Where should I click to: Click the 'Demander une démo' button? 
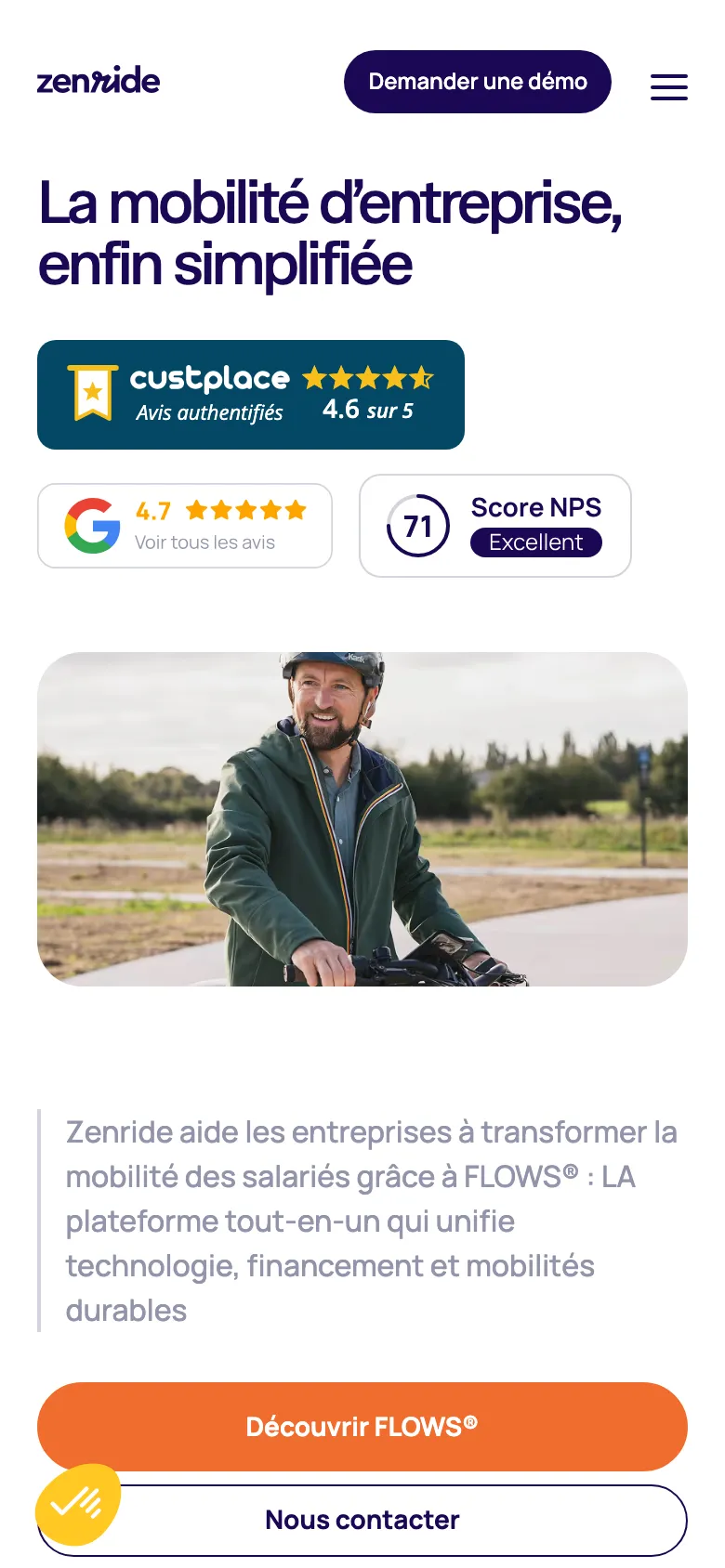477,82
